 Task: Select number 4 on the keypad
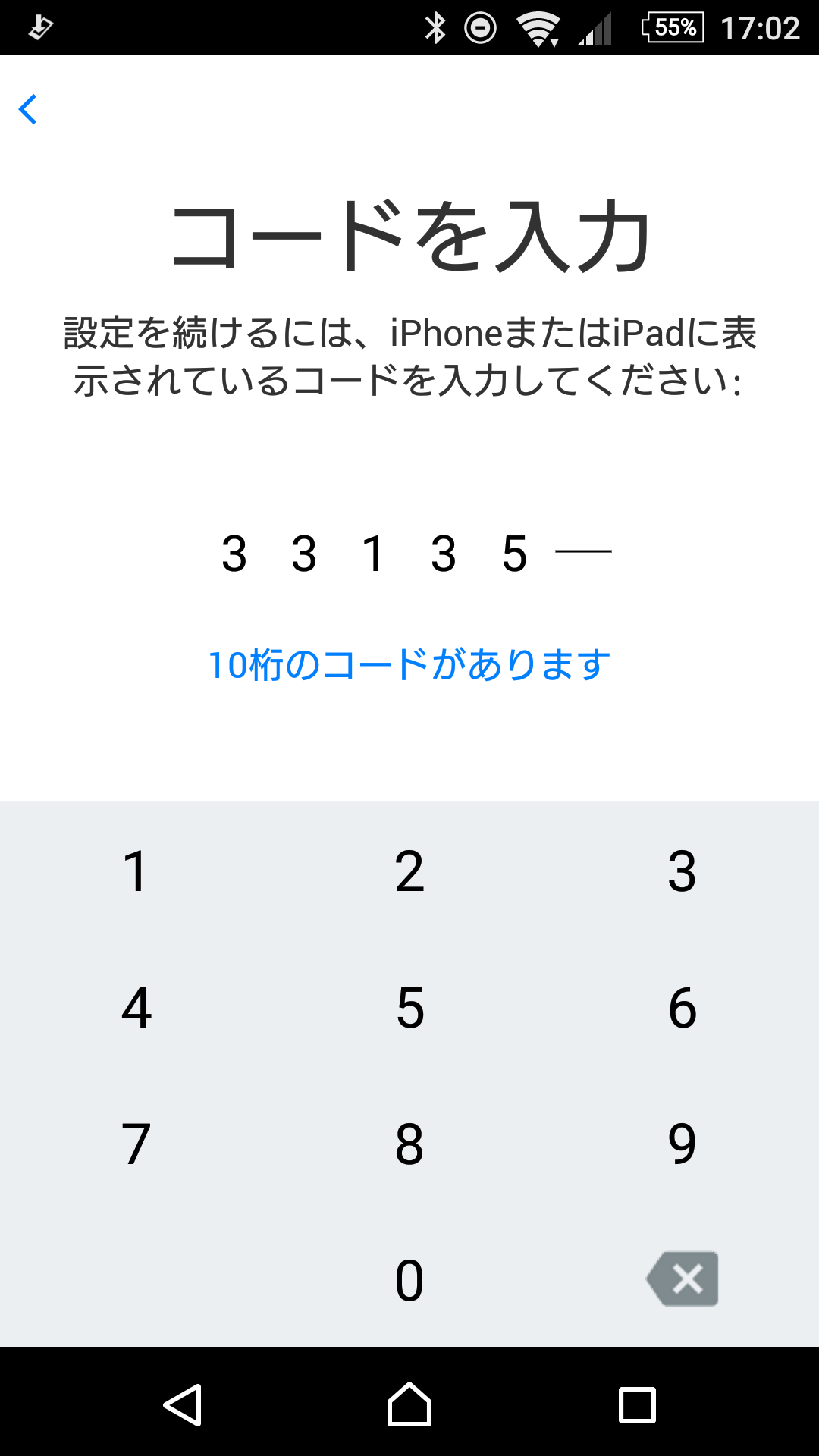point(136,1008)
